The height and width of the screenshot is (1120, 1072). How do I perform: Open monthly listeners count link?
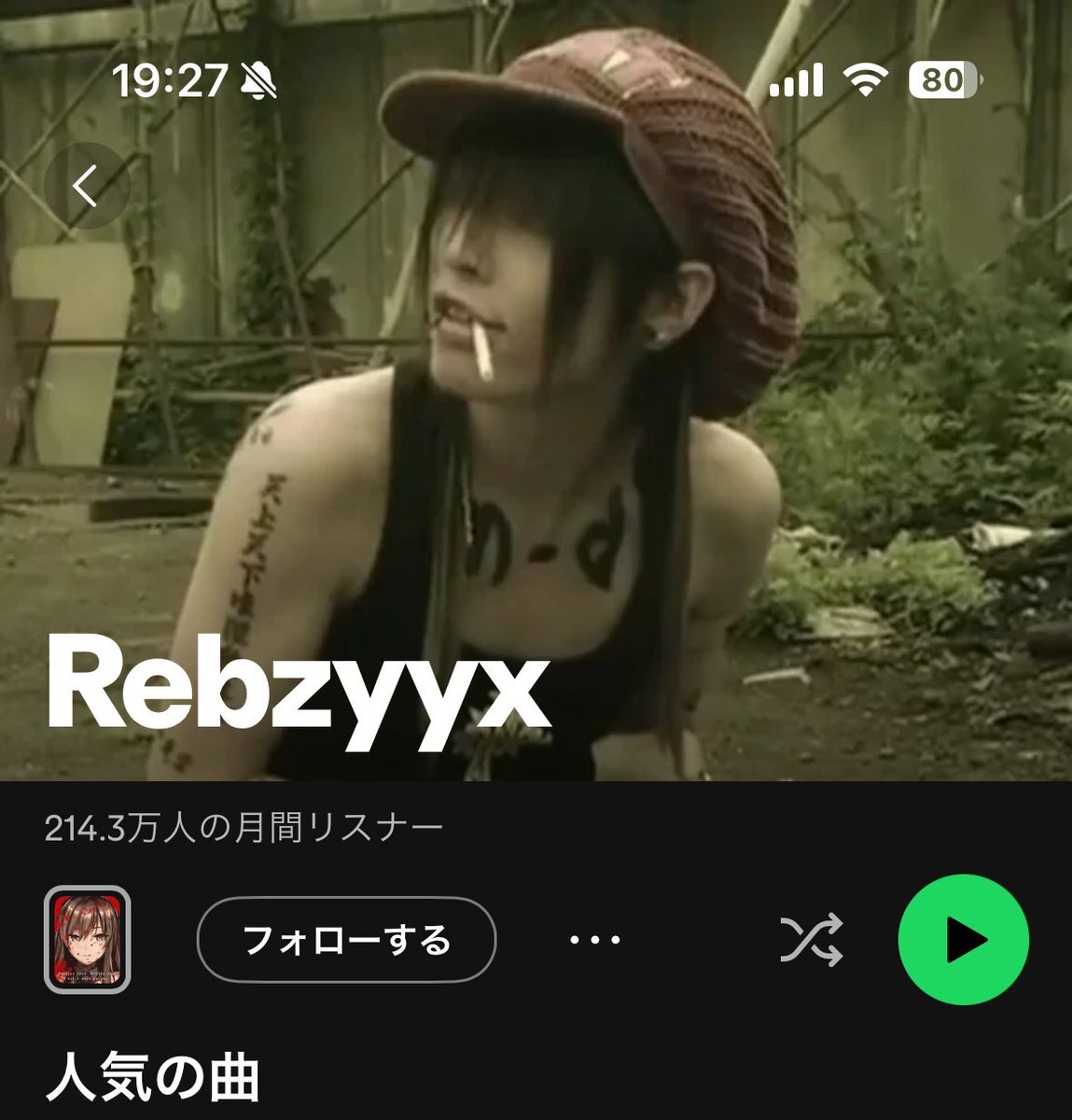point(243,825)
